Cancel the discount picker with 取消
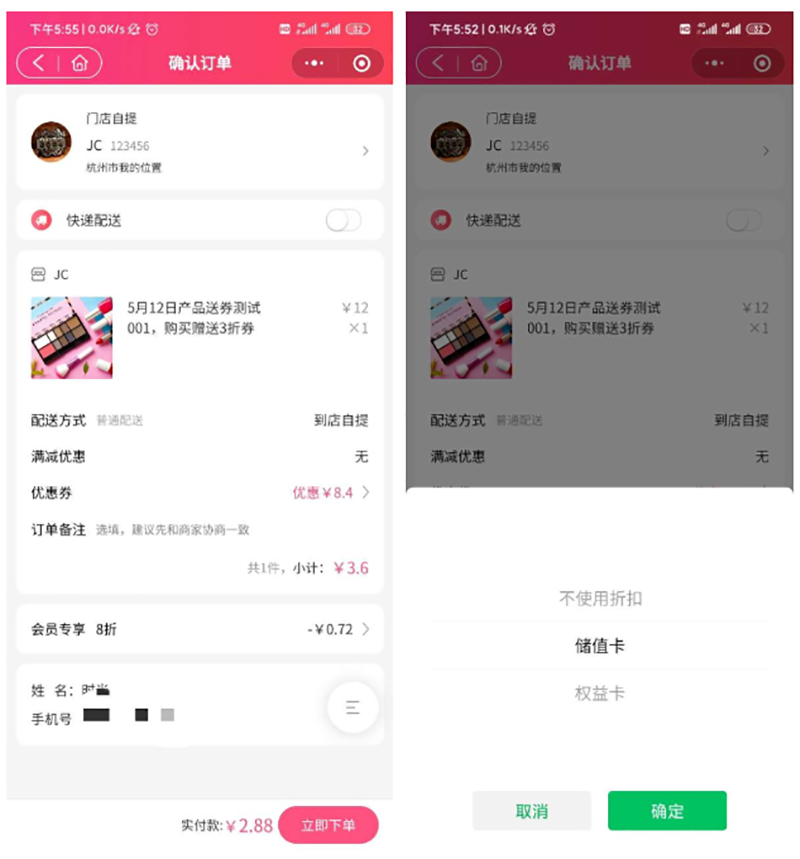This screenshot has height=859, width=800. [531, 811]
